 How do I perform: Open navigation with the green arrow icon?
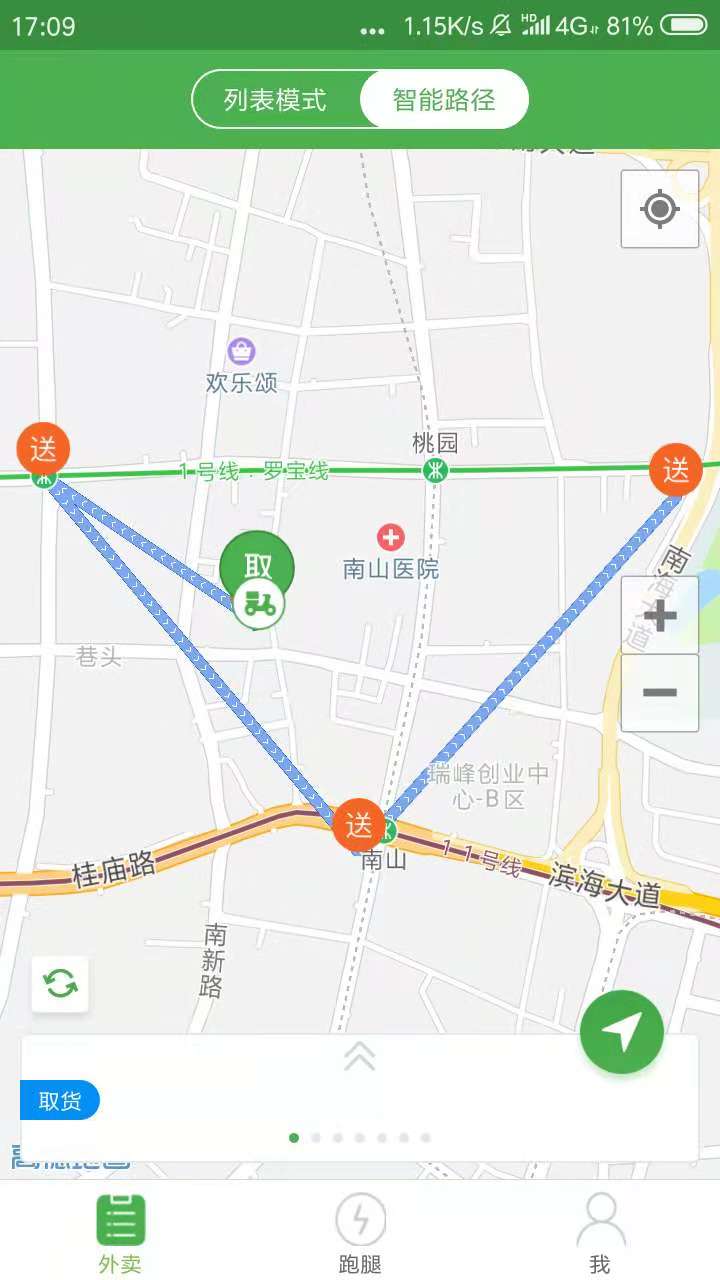(x=621, y=1033)
